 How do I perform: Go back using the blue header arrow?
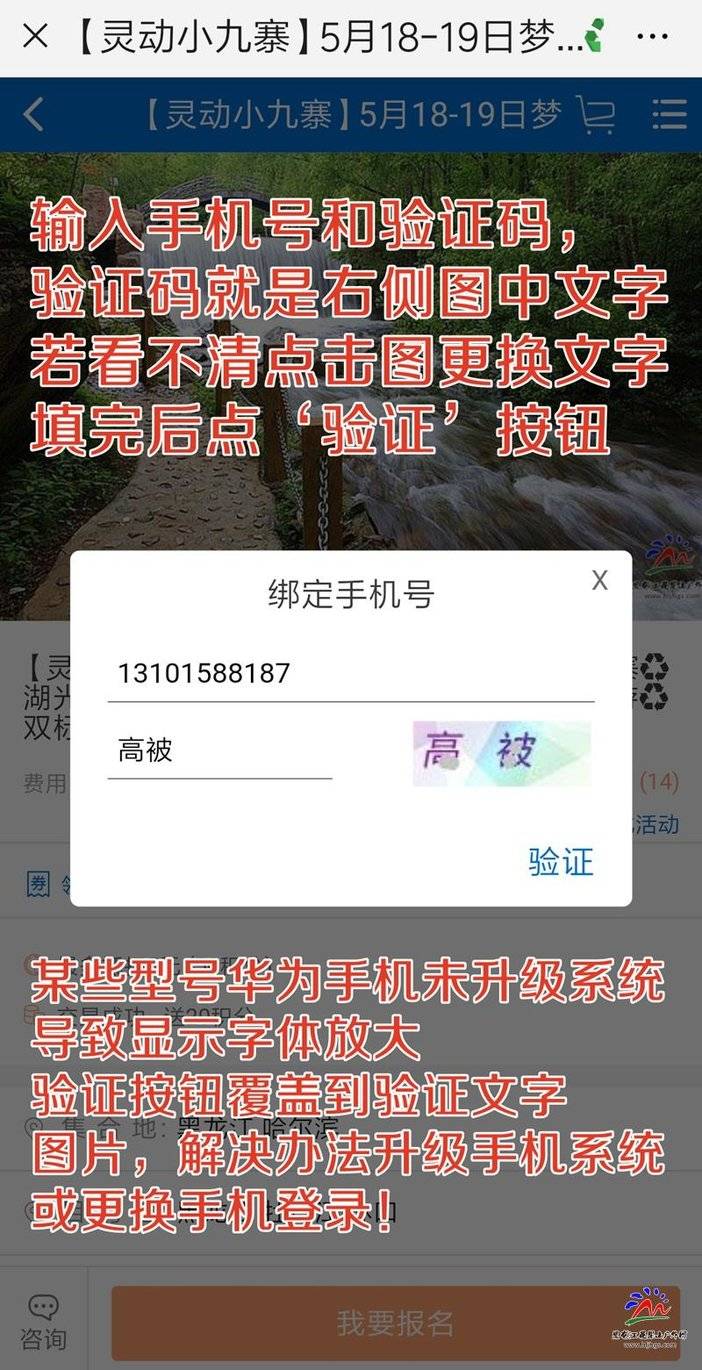tap(33, 114)
